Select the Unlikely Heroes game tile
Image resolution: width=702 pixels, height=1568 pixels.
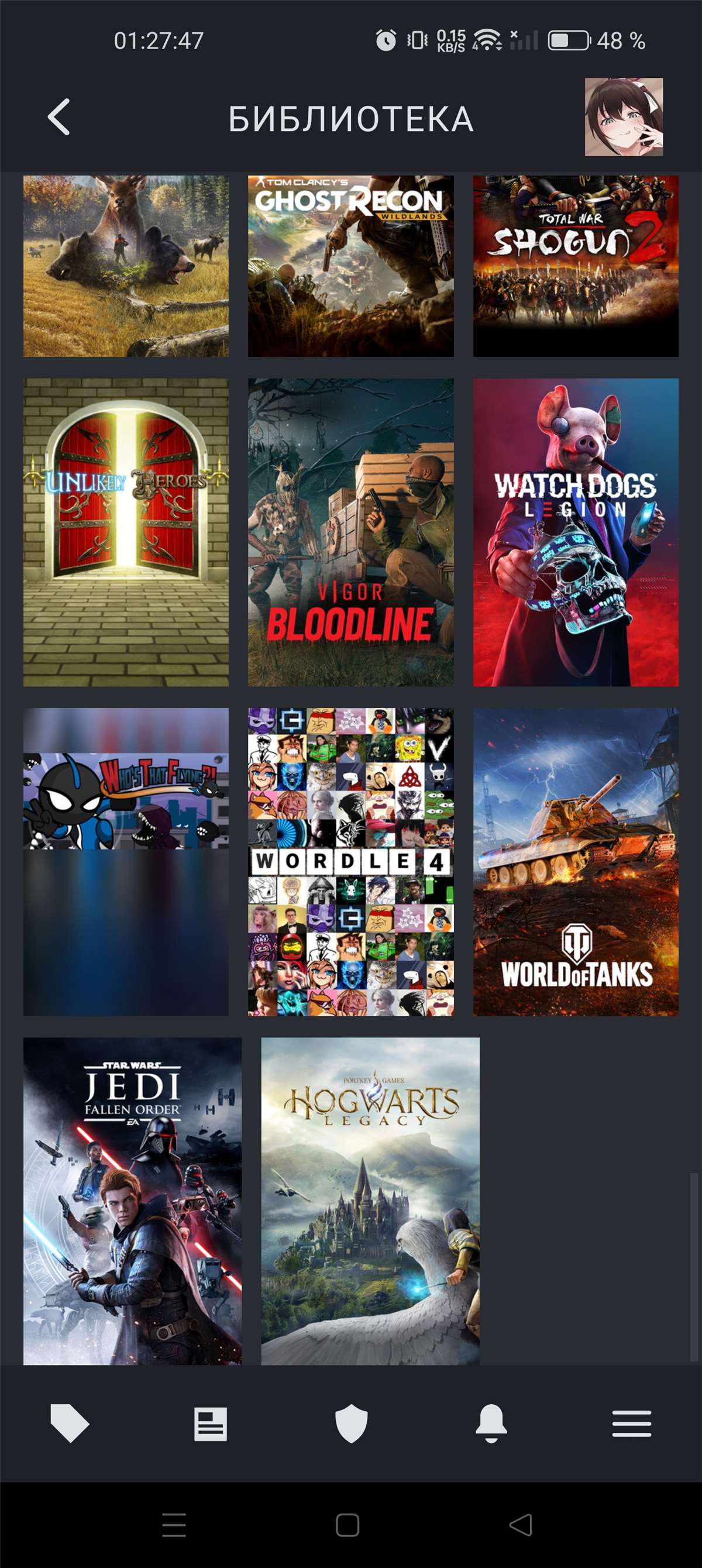pos(126,532)
